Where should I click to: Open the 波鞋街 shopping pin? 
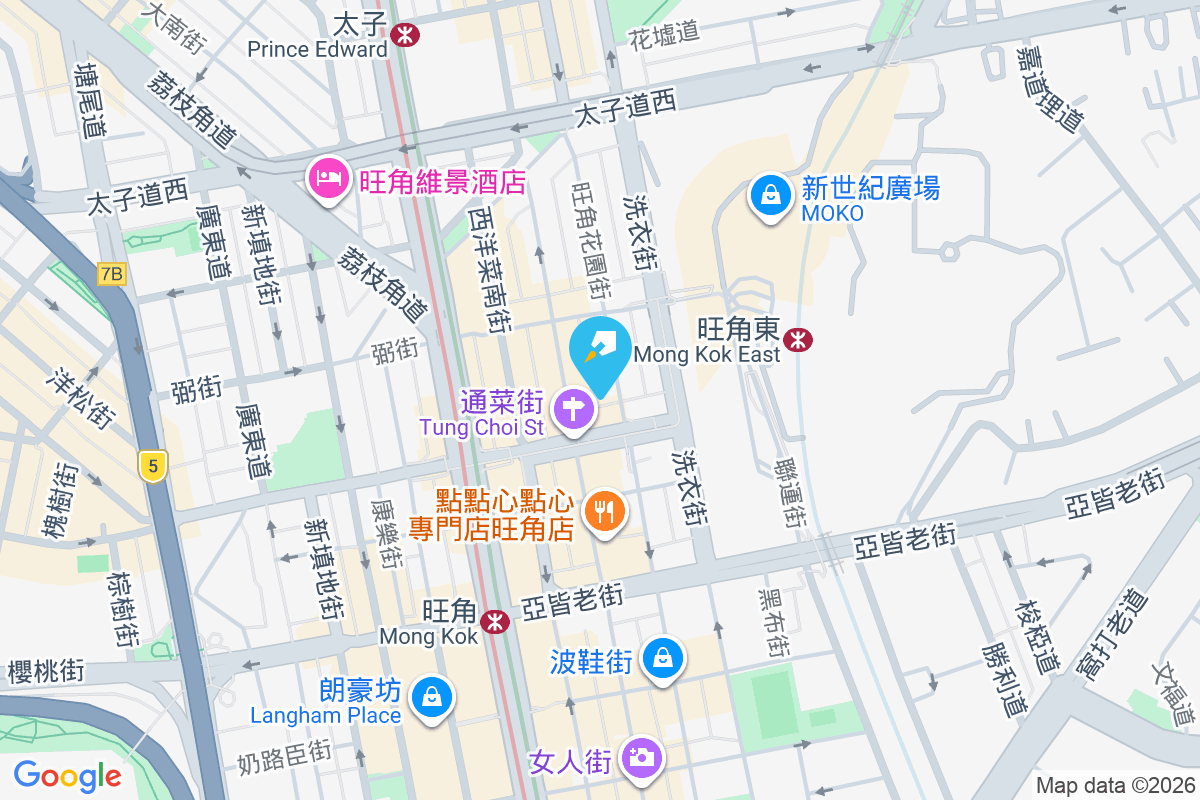tap(662, 659)
